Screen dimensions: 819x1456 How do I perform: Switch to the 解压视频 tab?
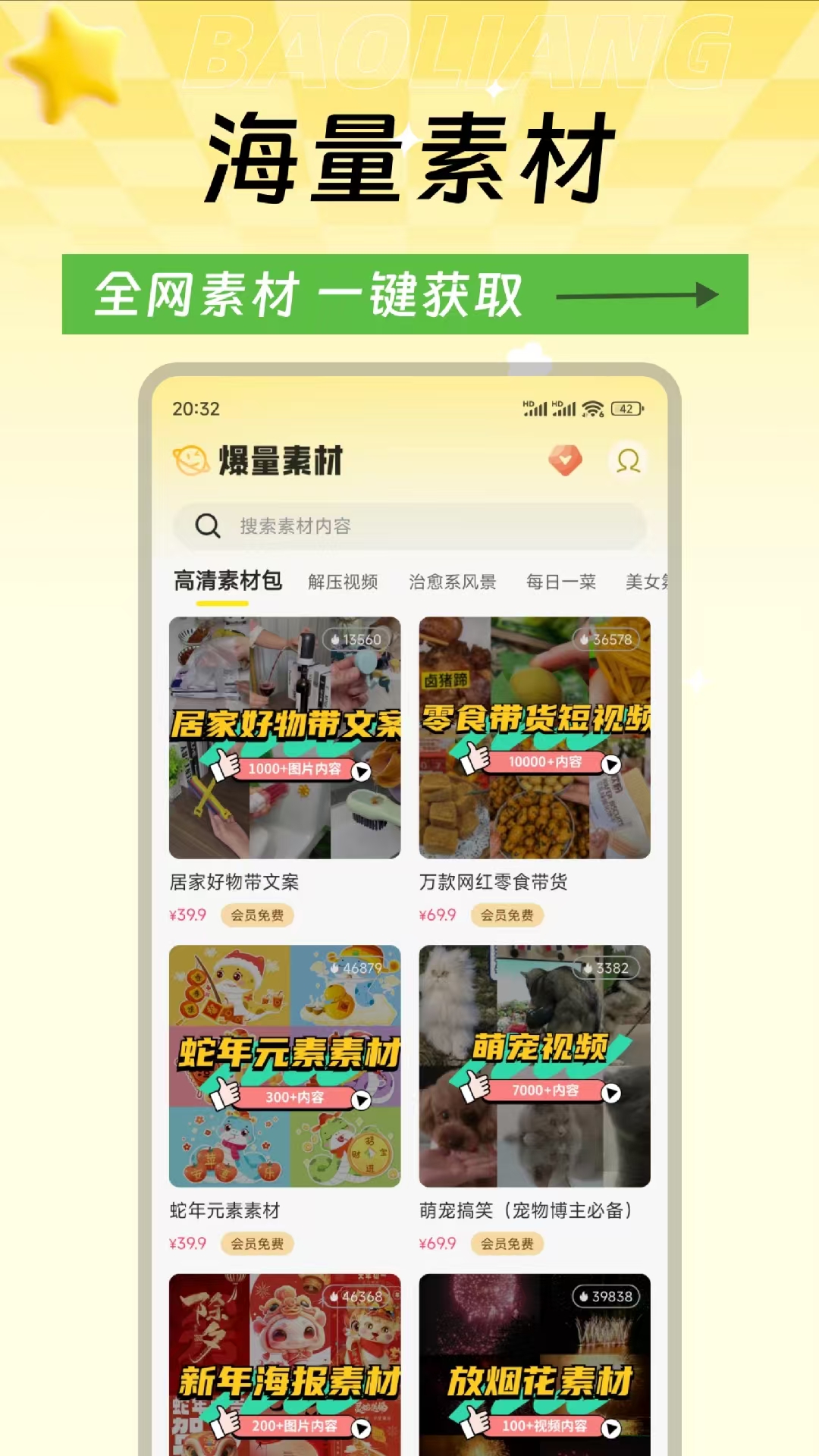pyautogui.click(x=344, y=581)
